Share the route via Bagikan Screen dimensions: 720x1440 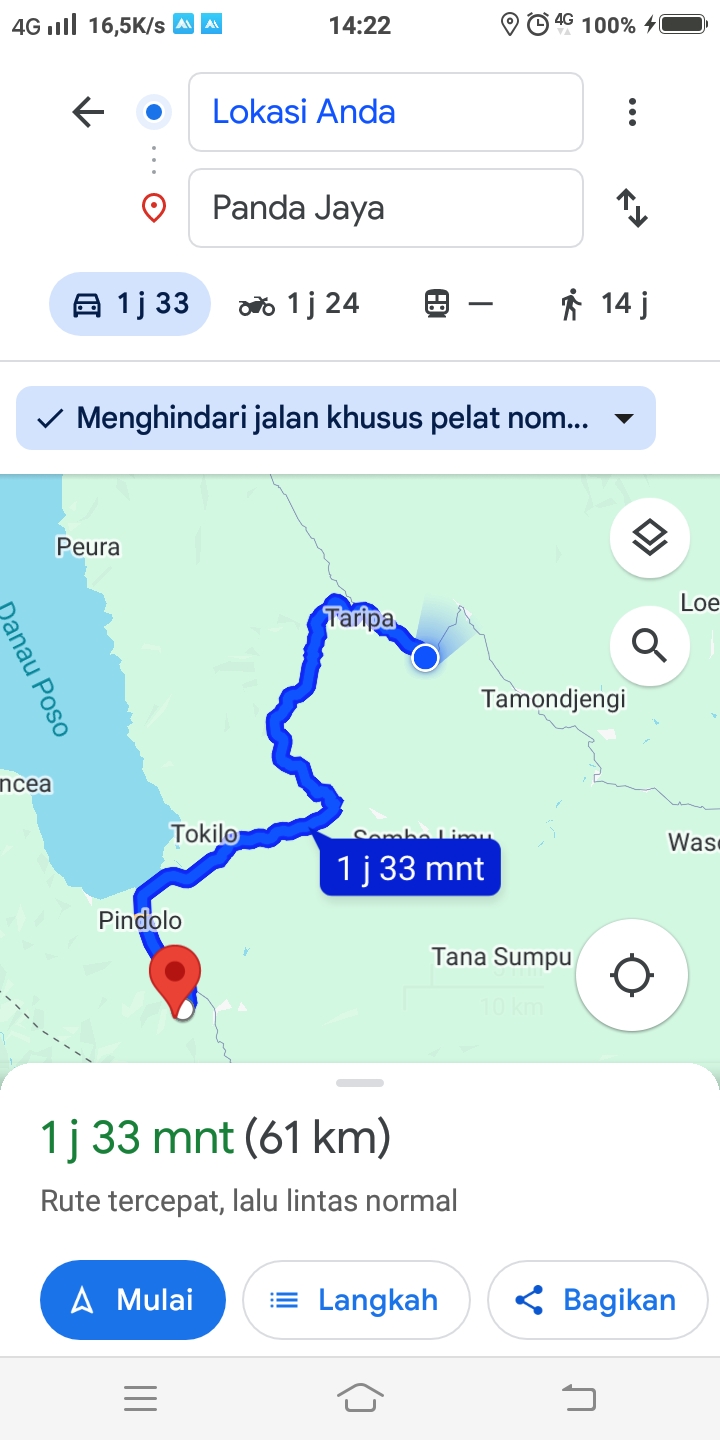coord(597,1300)
